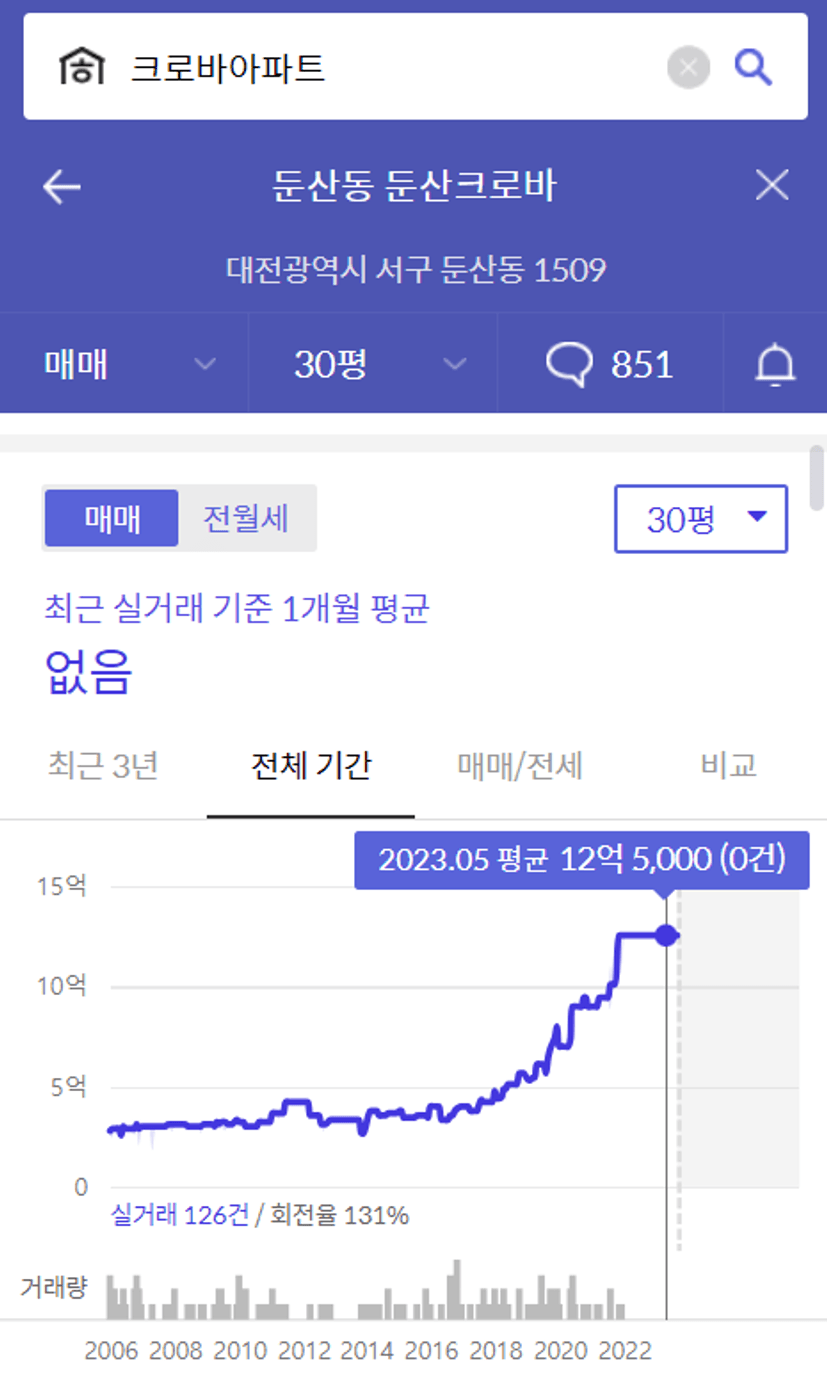Tap the magnifier search icon
Screen dimensions: 827x1375
pyautogui.click(x=752, y=68)
